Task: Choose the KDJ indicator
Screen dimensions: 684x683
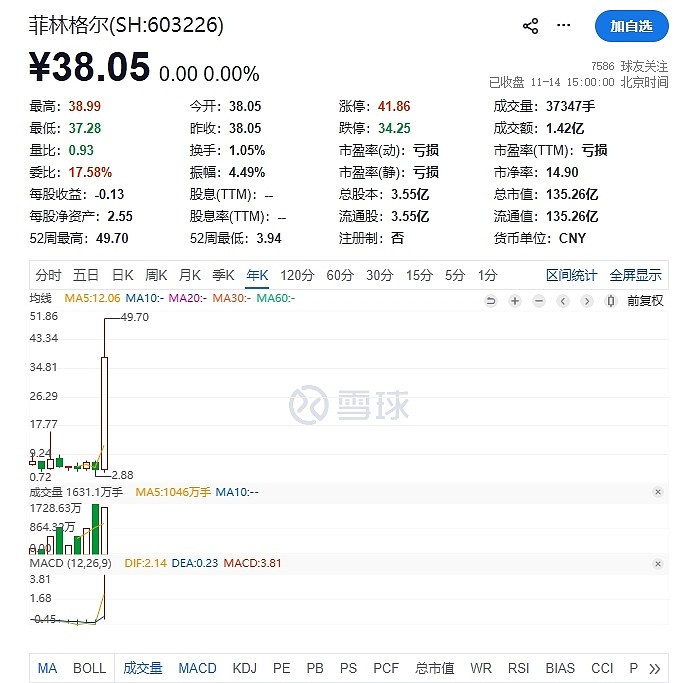Action: pyautogui.click(x=244, y=668)
